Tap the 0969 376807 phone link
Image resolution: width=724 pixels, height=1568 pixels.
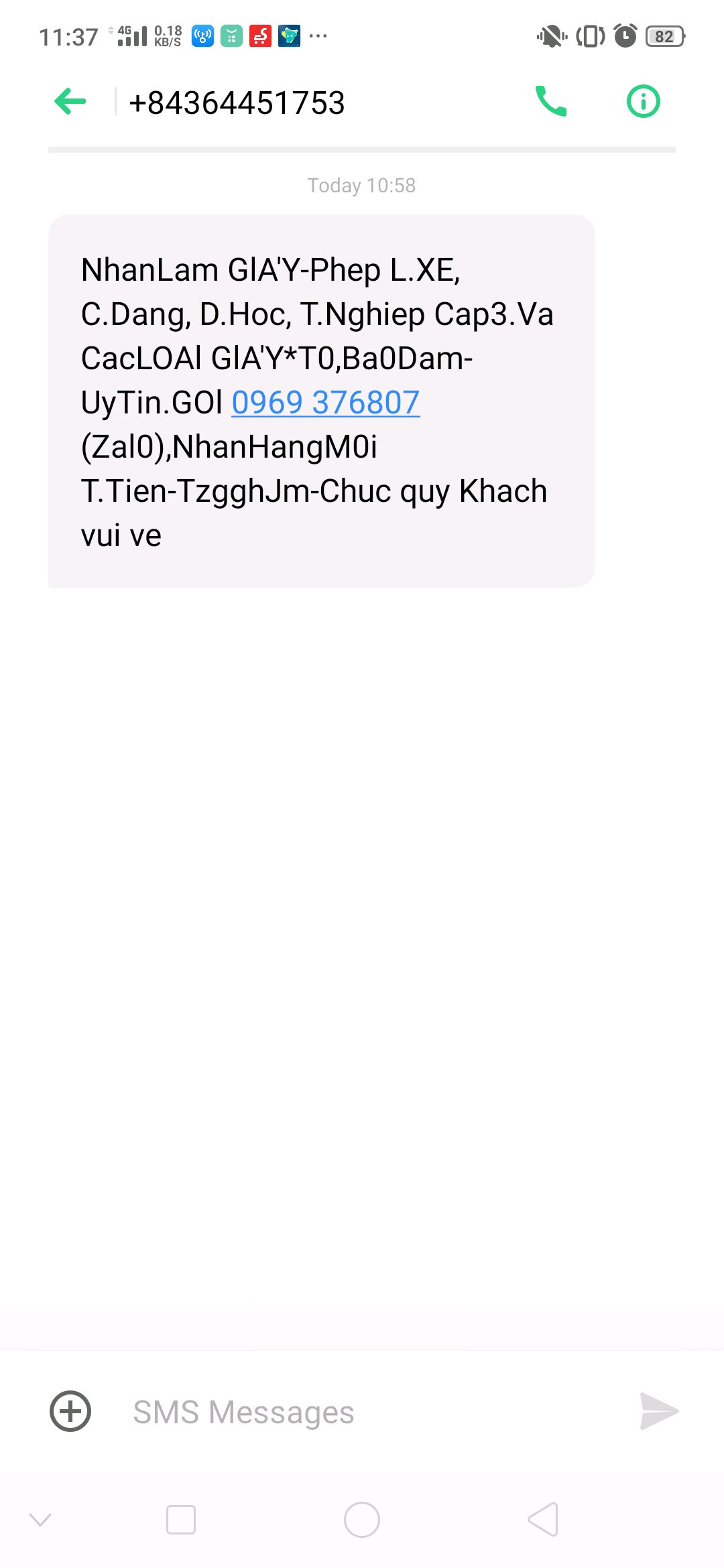click(326, 403)
